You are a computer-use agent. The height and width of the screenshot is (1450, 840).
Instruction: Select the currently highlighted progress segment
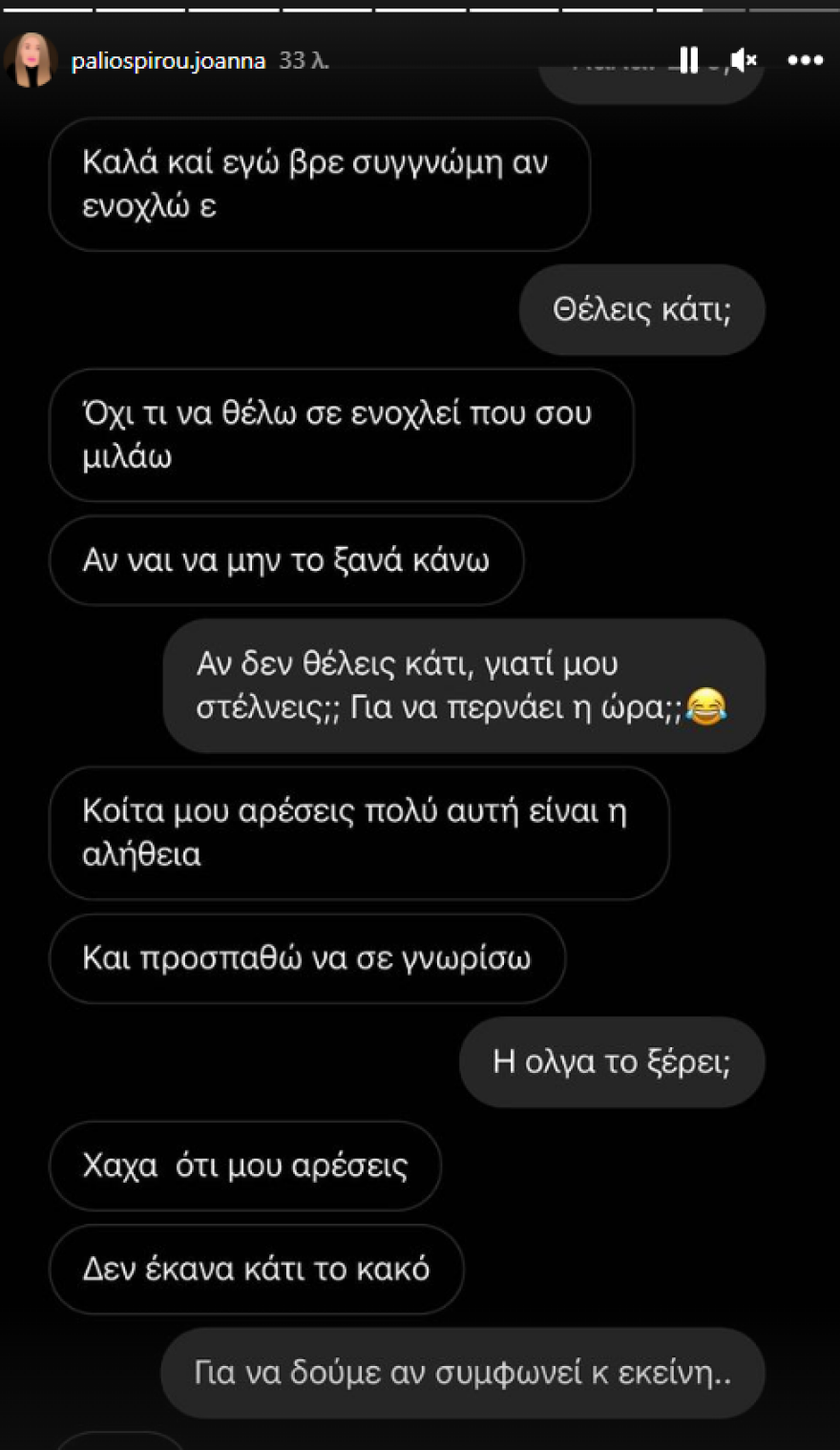[702, 9]
